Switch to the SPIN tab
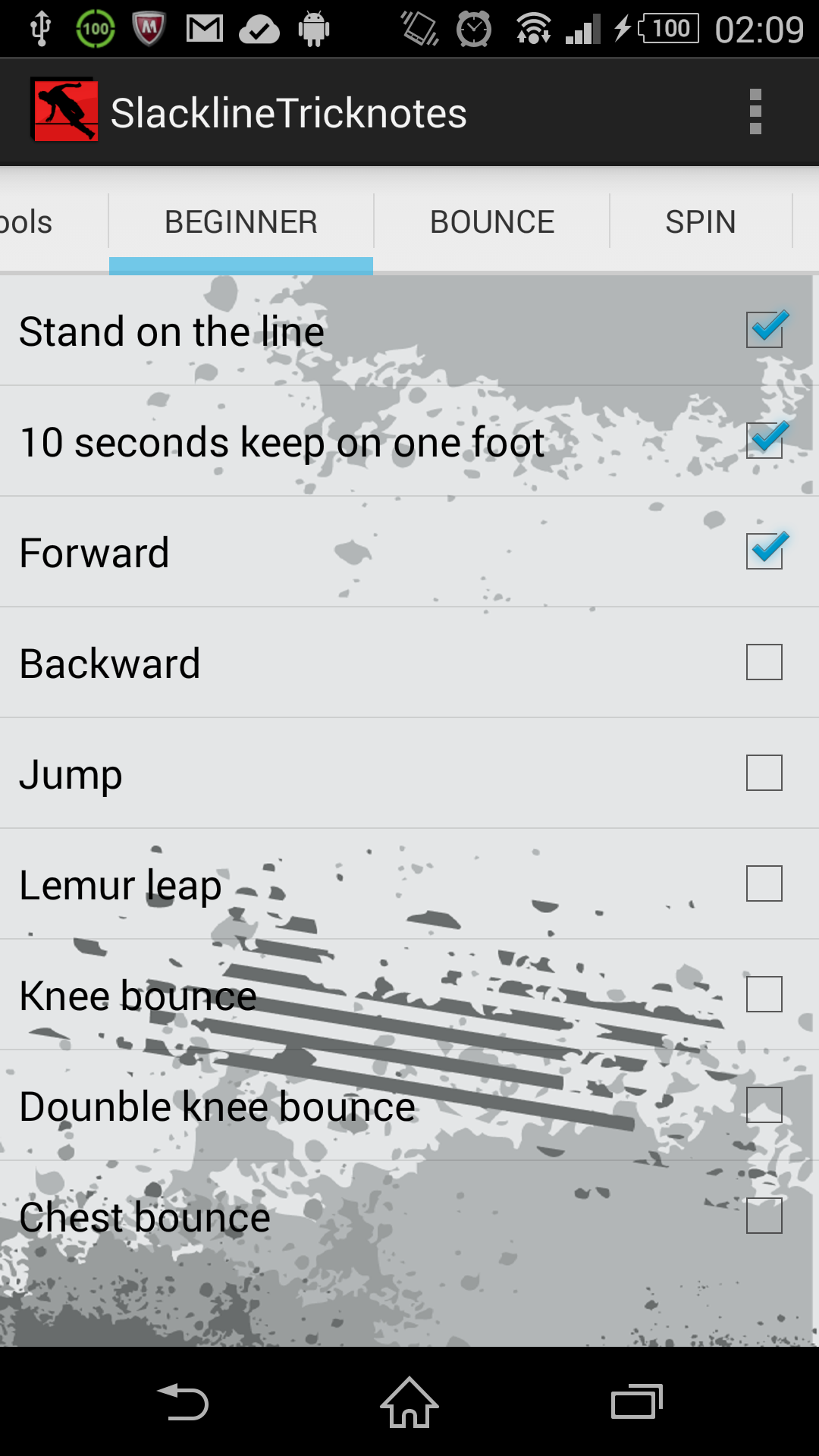 click(700, 222)
